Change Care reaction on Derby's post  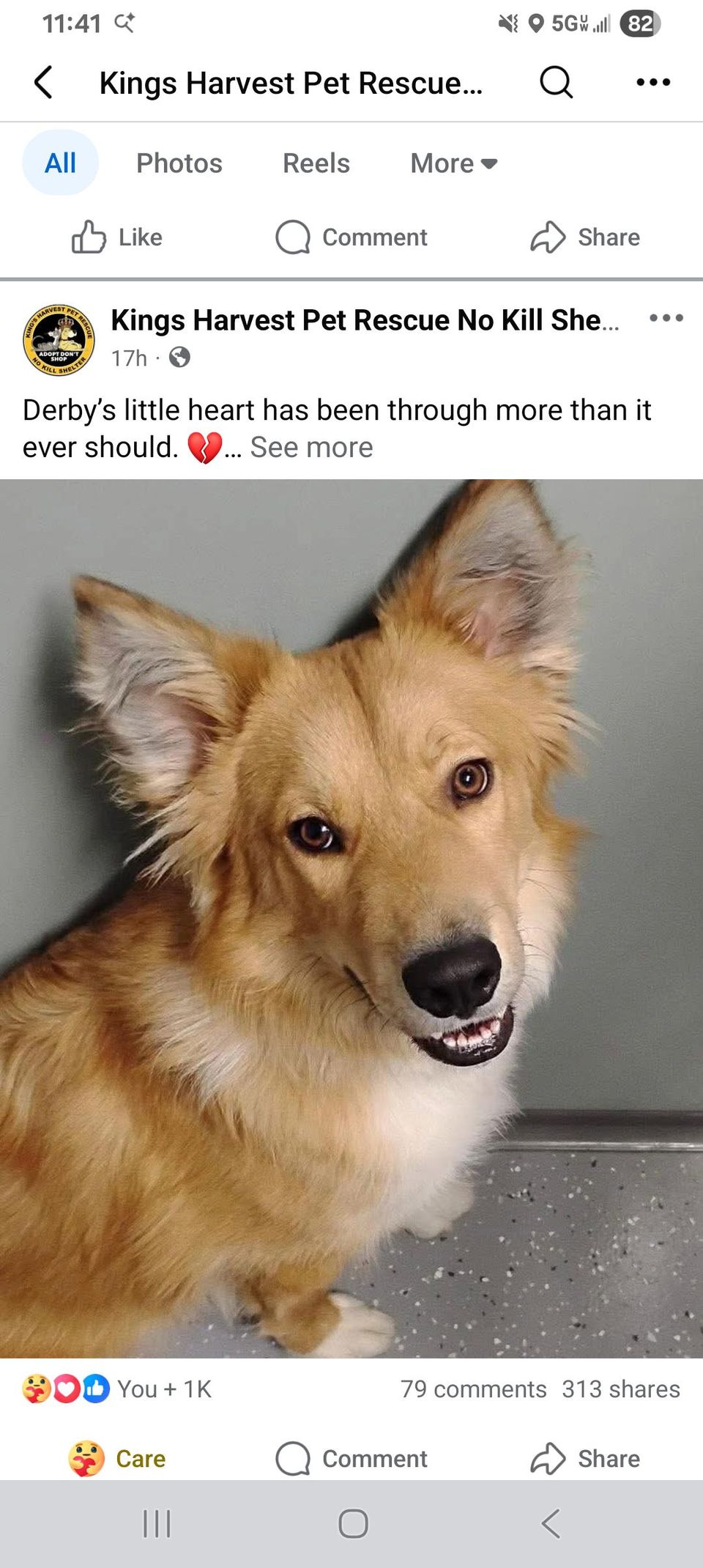[x=117, y=1458]
